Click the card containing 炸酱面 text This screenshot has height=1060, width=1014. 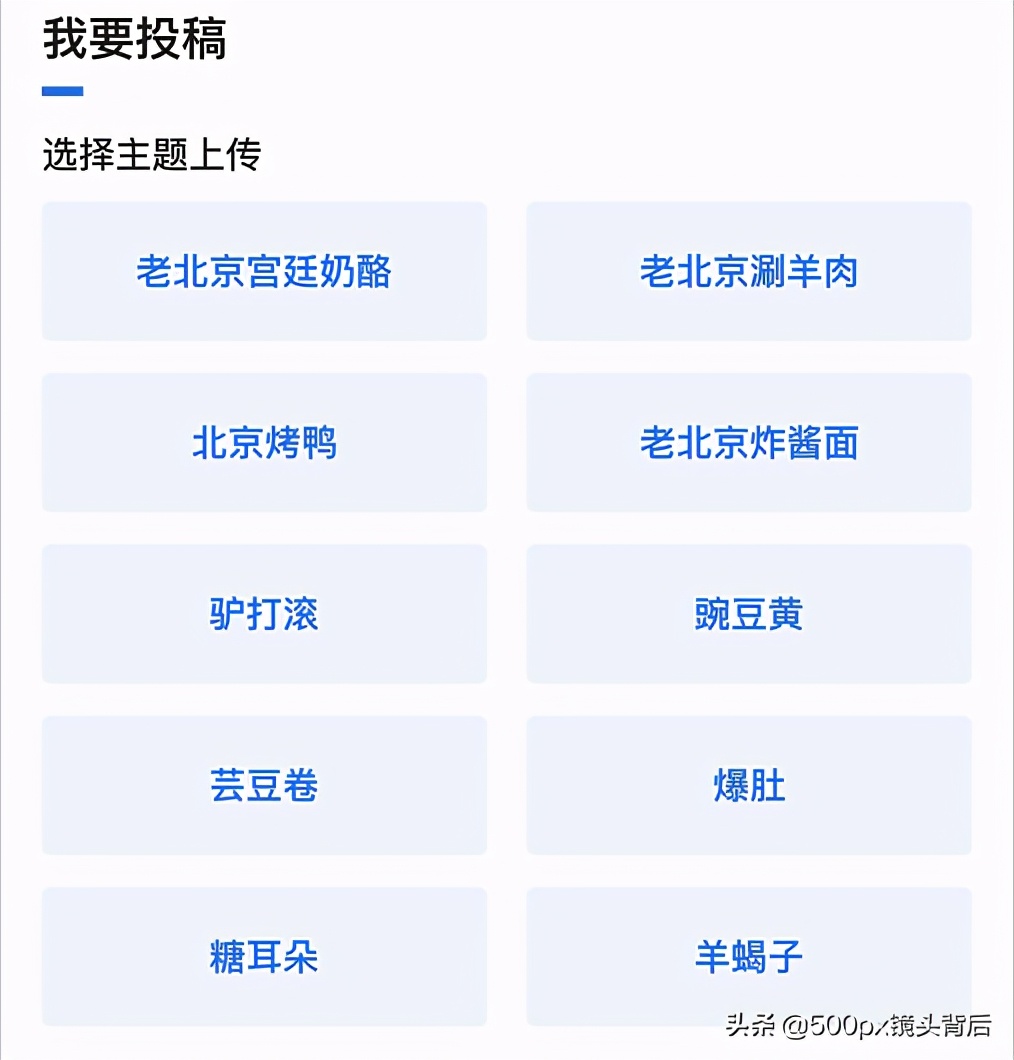click(749, 443)
